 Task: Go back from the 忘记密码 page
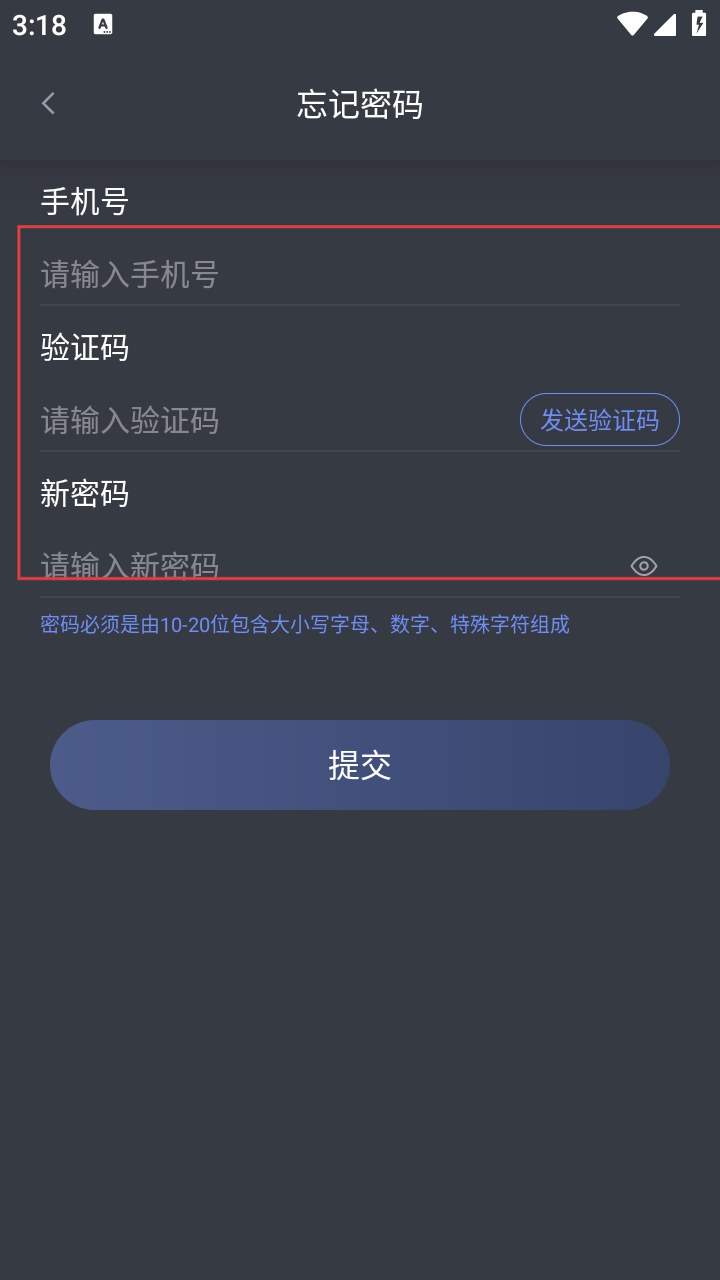tap(48, 103)
